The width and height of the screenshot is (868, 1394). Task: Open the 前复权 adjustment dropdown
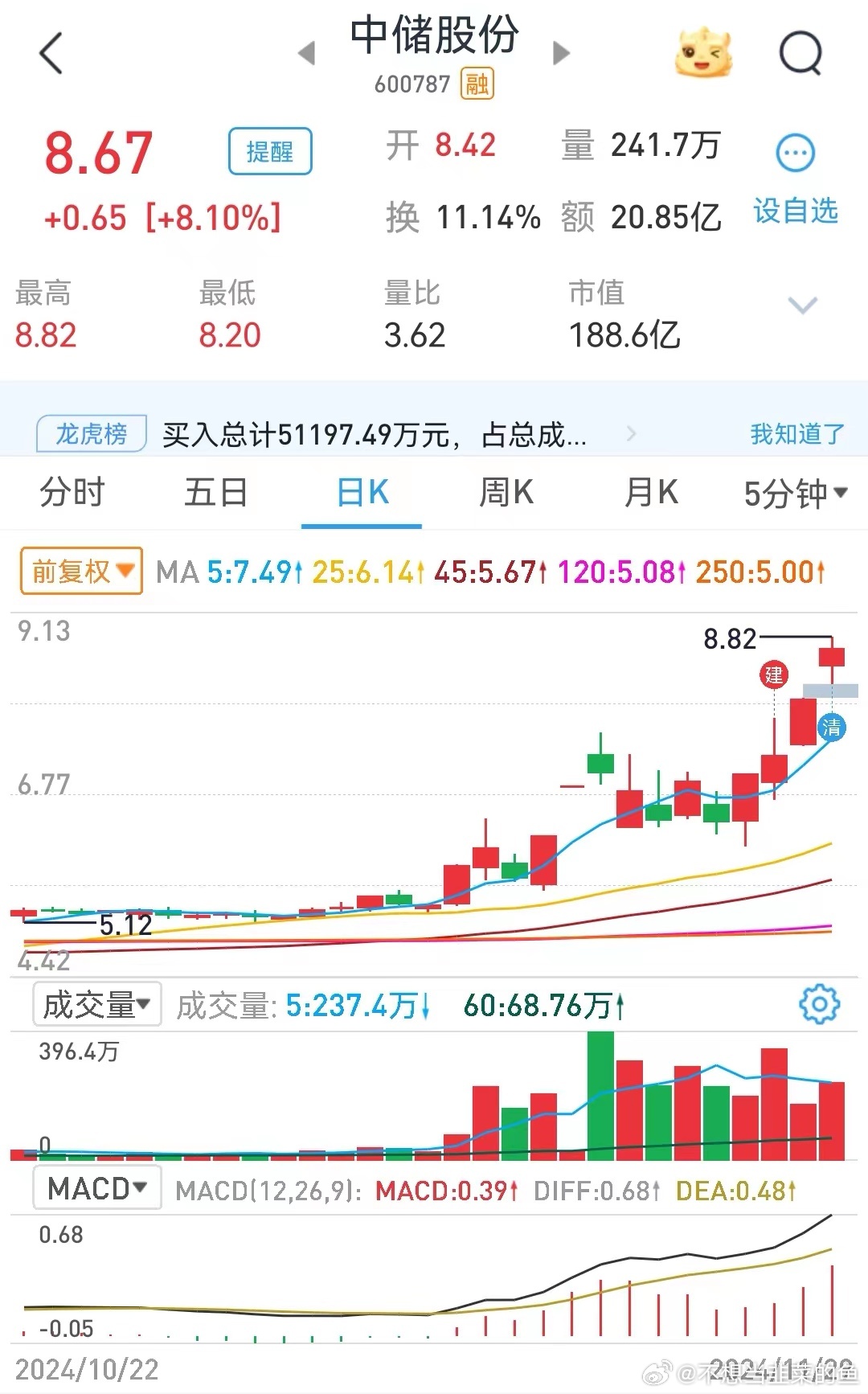pos(80,570)
